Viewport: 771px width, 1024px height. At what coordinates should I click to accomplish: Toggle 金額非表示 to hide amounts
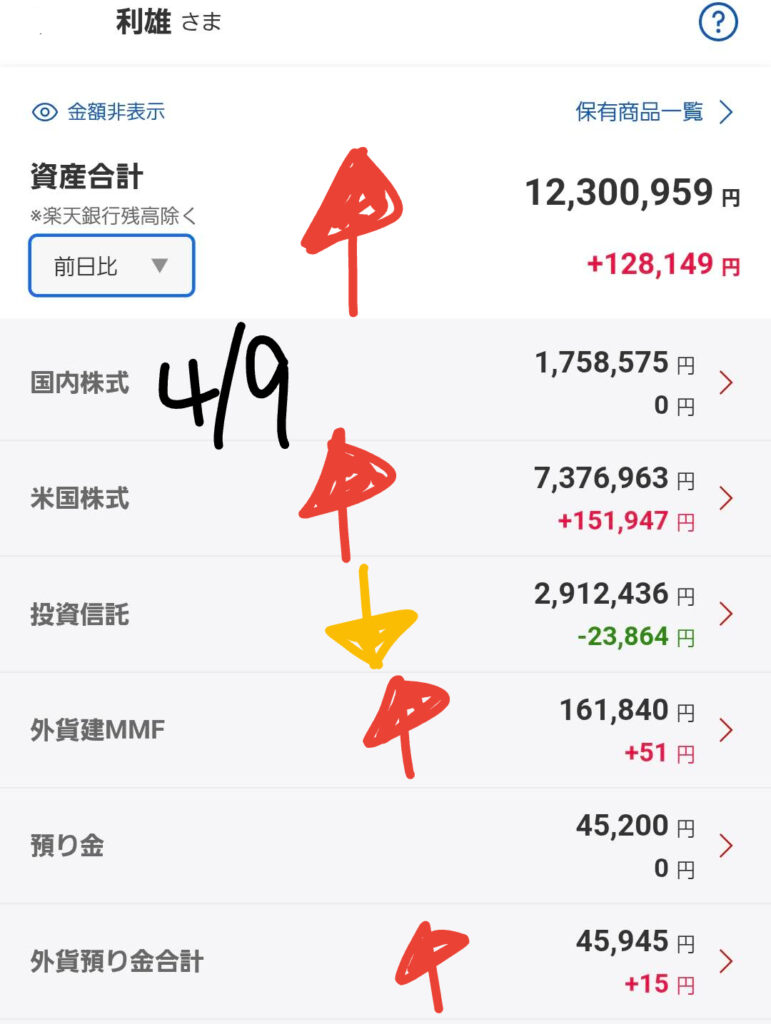(98, 112)
